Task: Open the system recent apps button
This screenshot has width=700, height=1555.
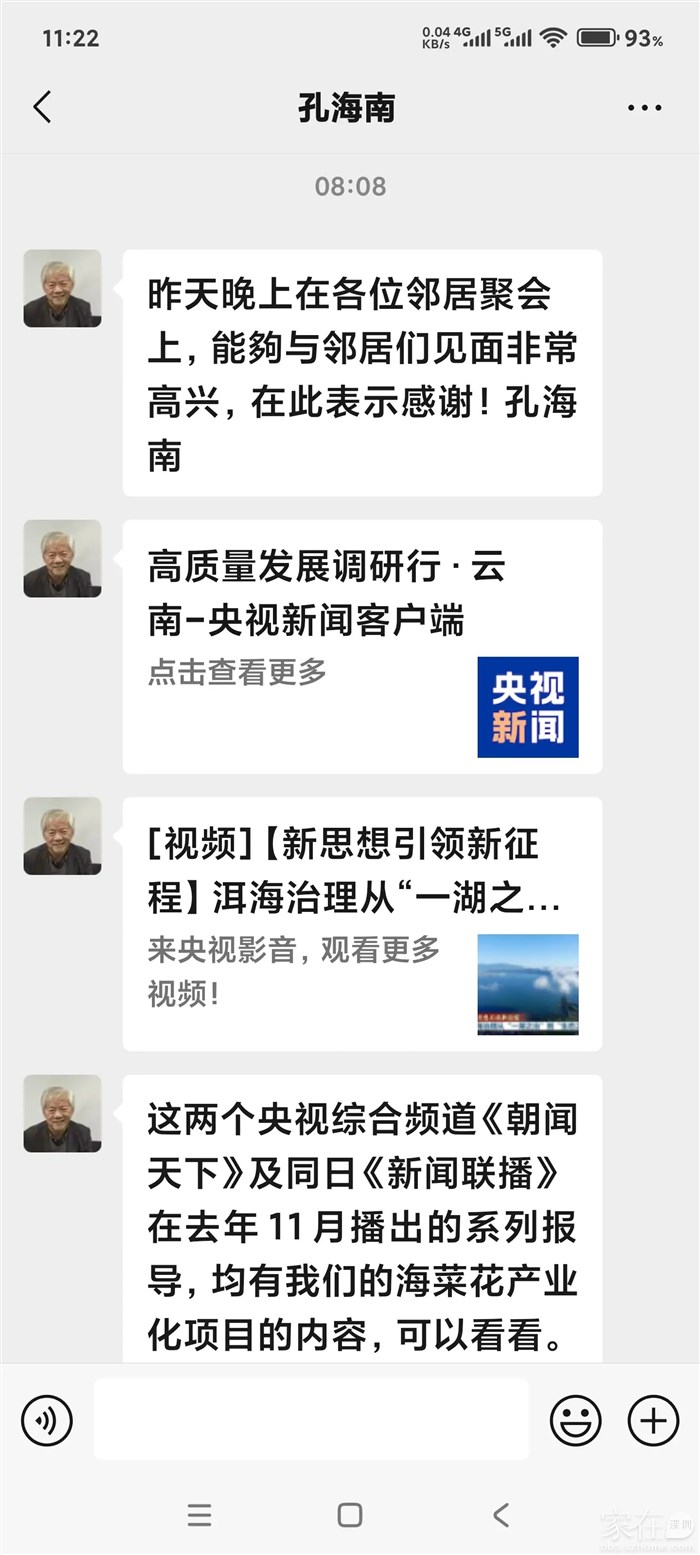Action: [199, 1515]
